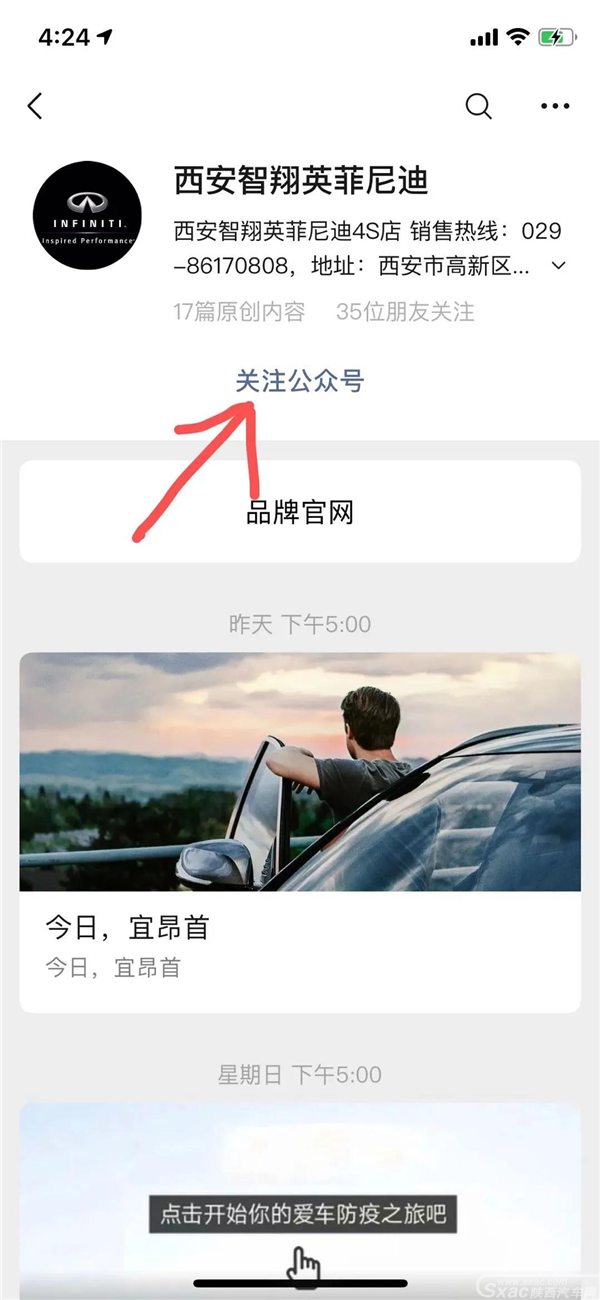The height and width of the screenshot is (1300, 600).
Task: Open the 爱车防疫之旅 article card
Action: (300, 1200)
